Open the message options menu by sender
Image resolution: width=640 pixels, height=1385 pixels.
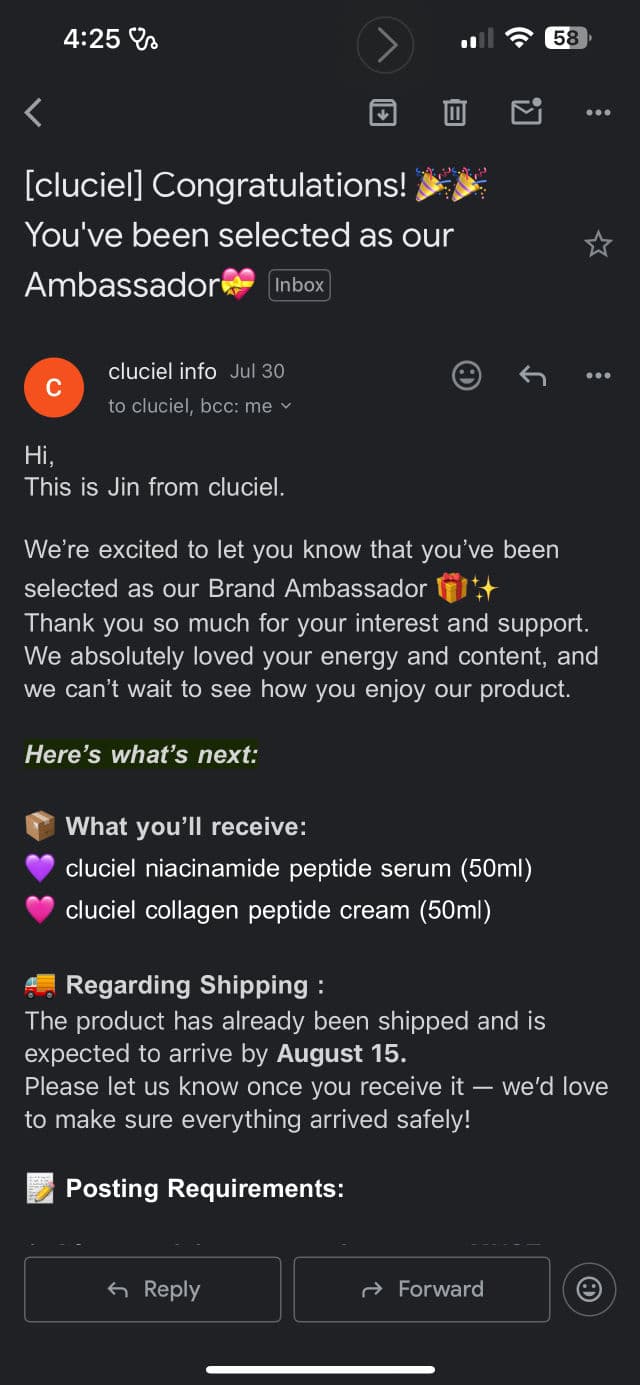(598, 376)
